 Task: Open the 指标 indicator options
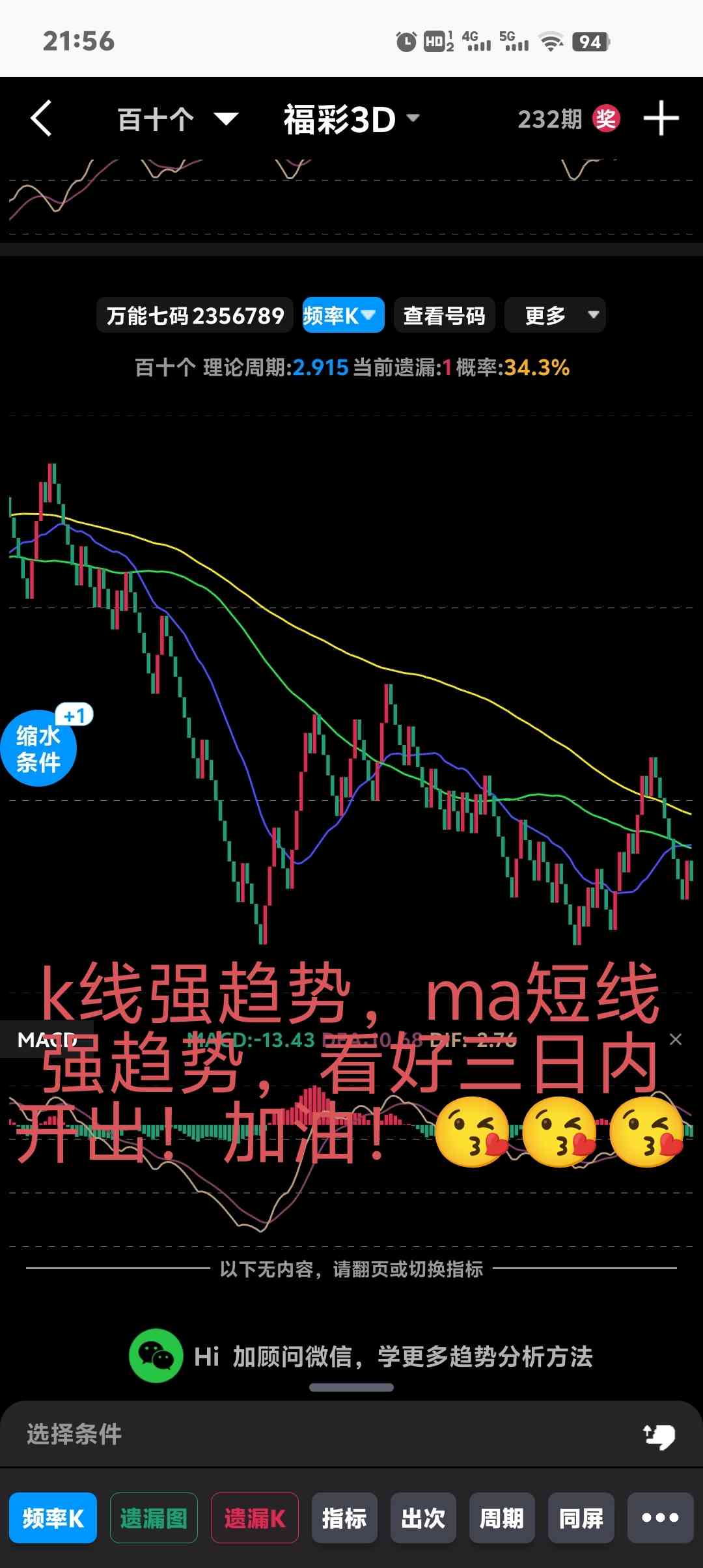point(344,1519)
